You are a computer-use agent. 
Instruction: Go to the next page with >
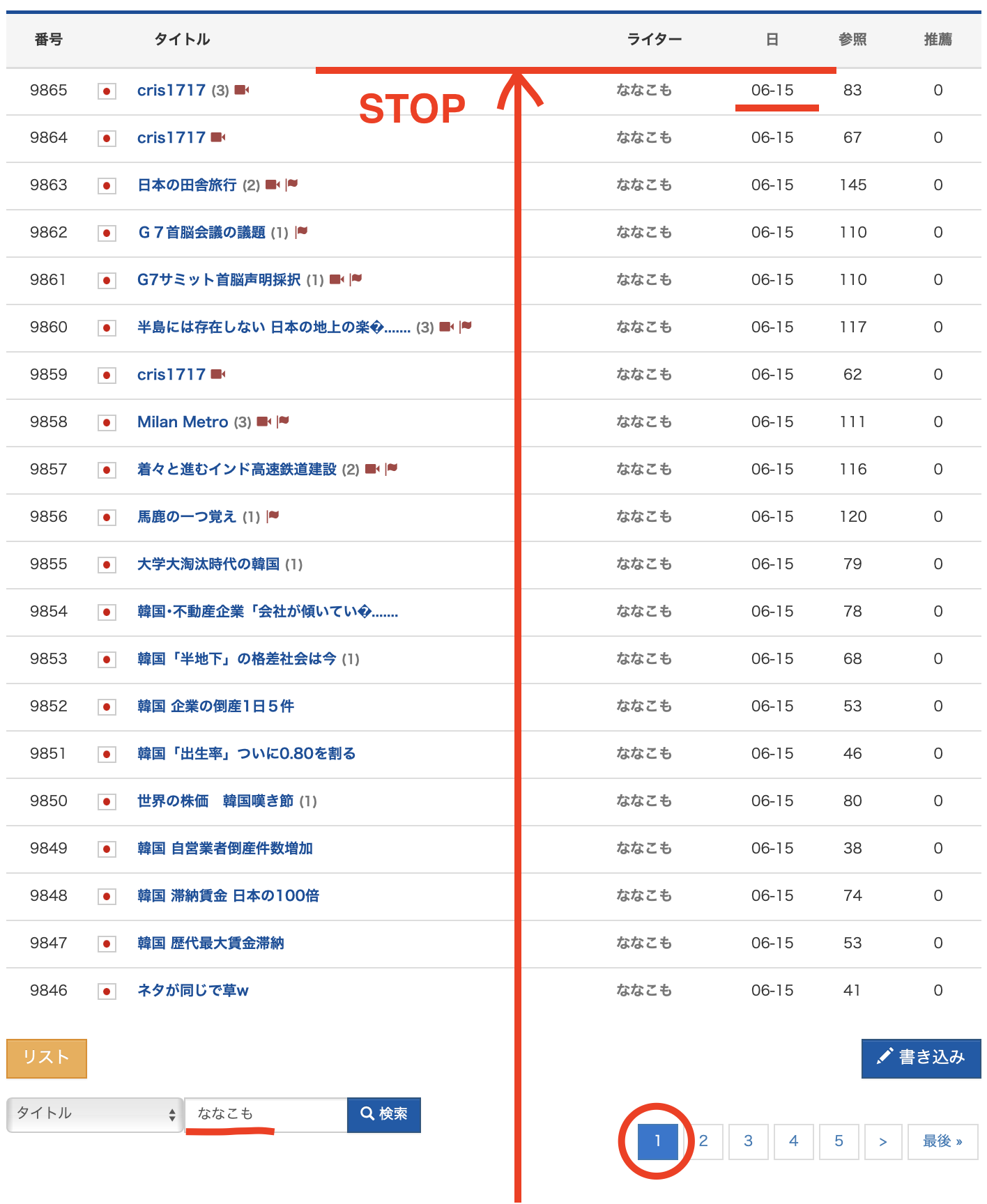(883, 1141)
